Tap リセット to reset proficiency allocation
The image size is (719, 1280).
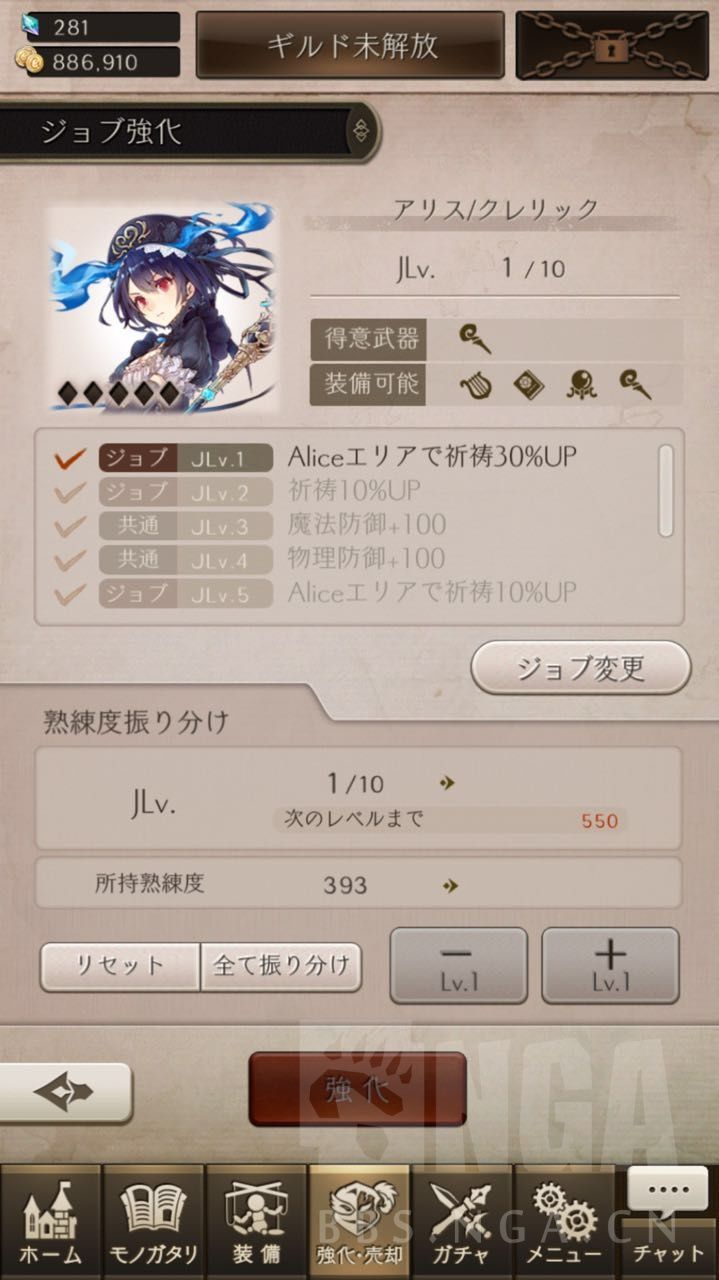coord(120,966)
